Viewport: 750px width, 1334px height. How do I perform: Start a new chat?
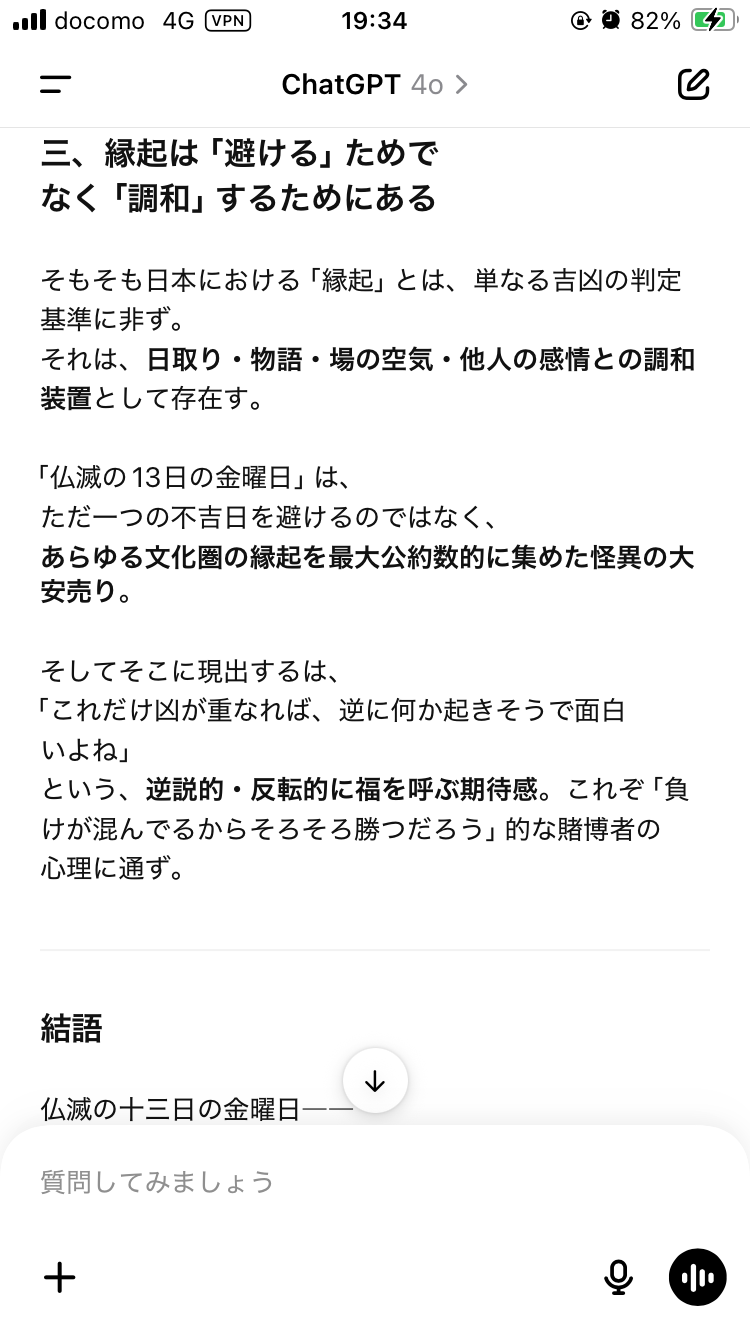tap(693, 85)
